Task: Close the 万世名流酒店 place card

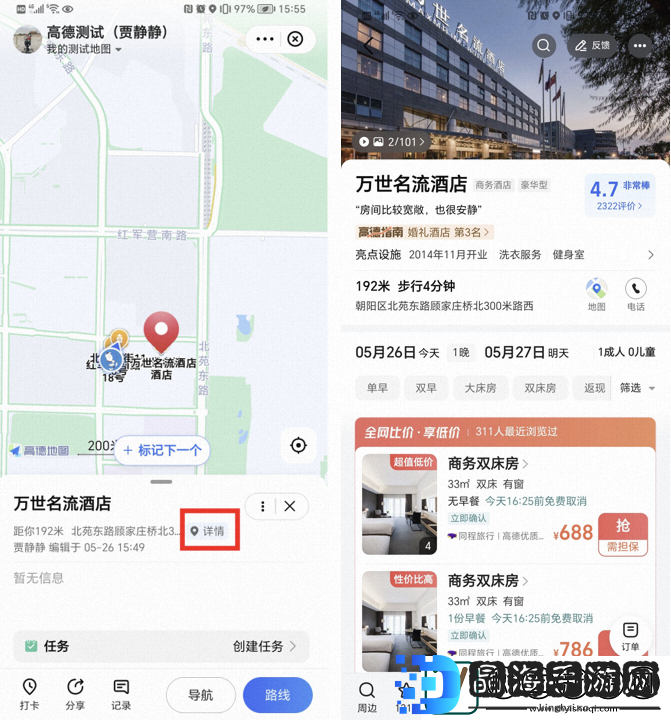Action: [290, 506]
